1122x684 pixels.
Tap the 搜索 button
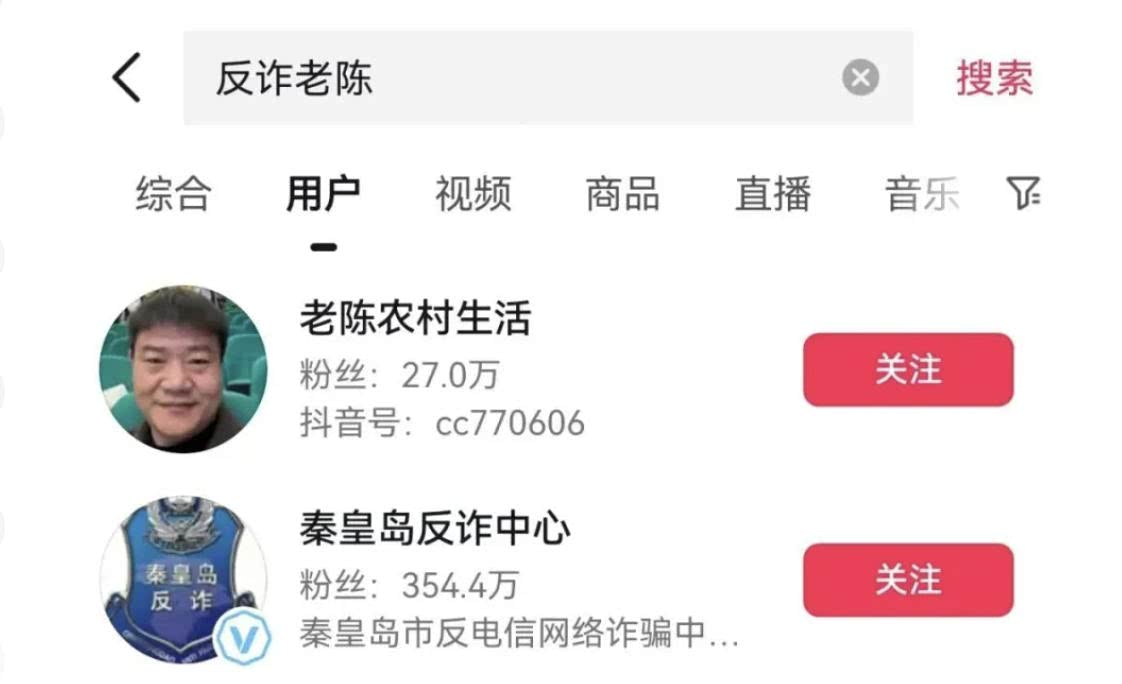click(x=994, y=78)
